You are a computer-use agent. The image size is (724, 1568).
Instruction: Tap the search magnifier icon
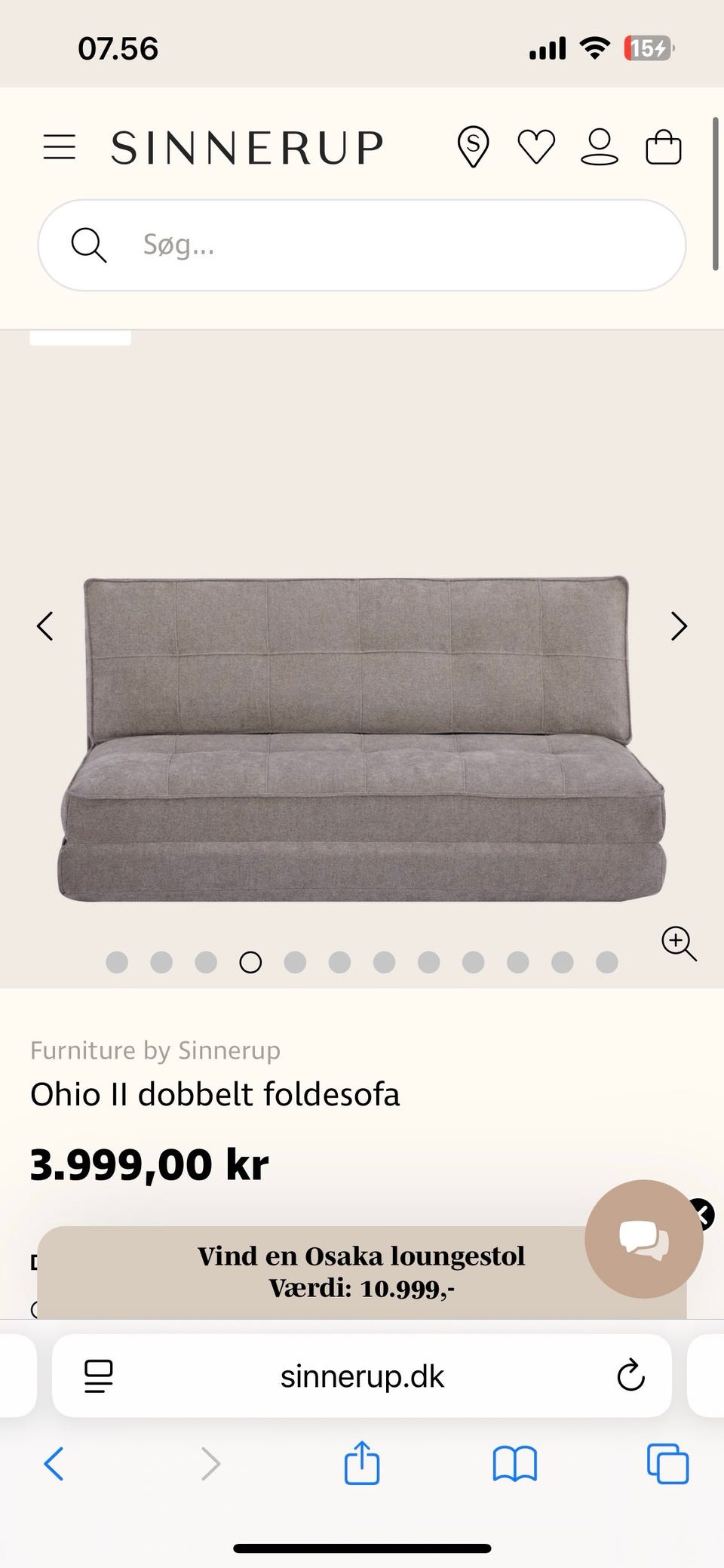88,244
